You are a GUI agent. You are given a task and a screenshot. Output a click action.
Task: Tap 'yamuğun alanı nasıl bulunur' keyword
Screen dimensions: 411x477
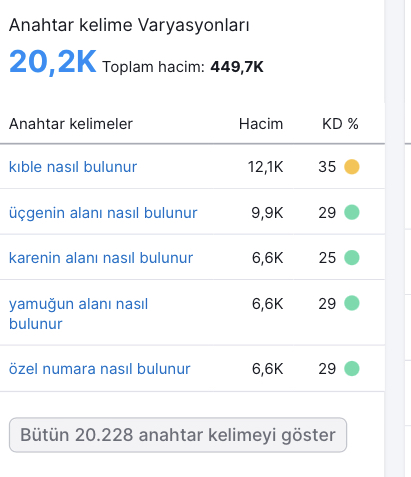click(x=78, y=314)
